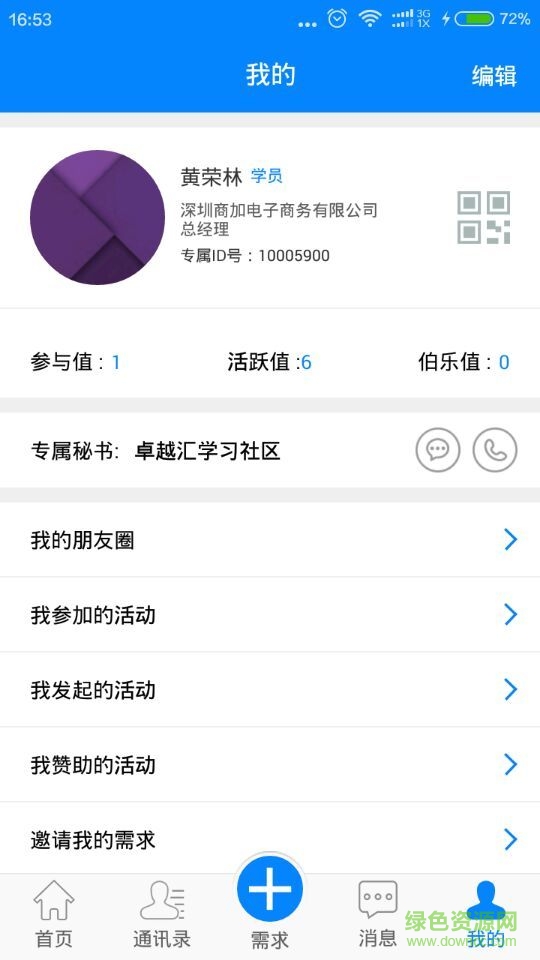This screenshot has width=540, height=960.
Task: Open 邀请我的需求
Action: tap(270, 839)
